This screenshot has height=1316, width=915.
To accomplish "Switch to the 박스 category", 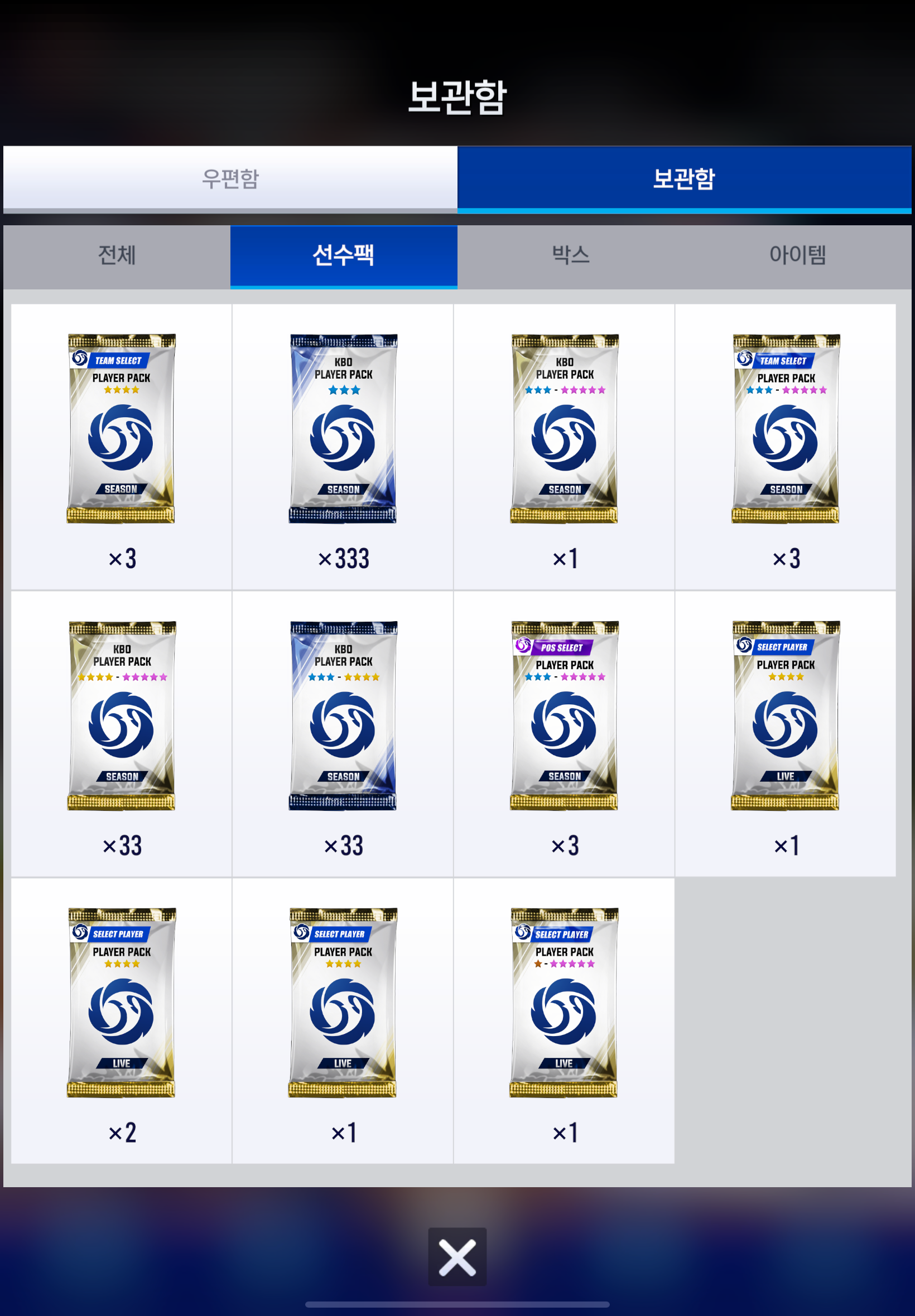I will [570, 255].
